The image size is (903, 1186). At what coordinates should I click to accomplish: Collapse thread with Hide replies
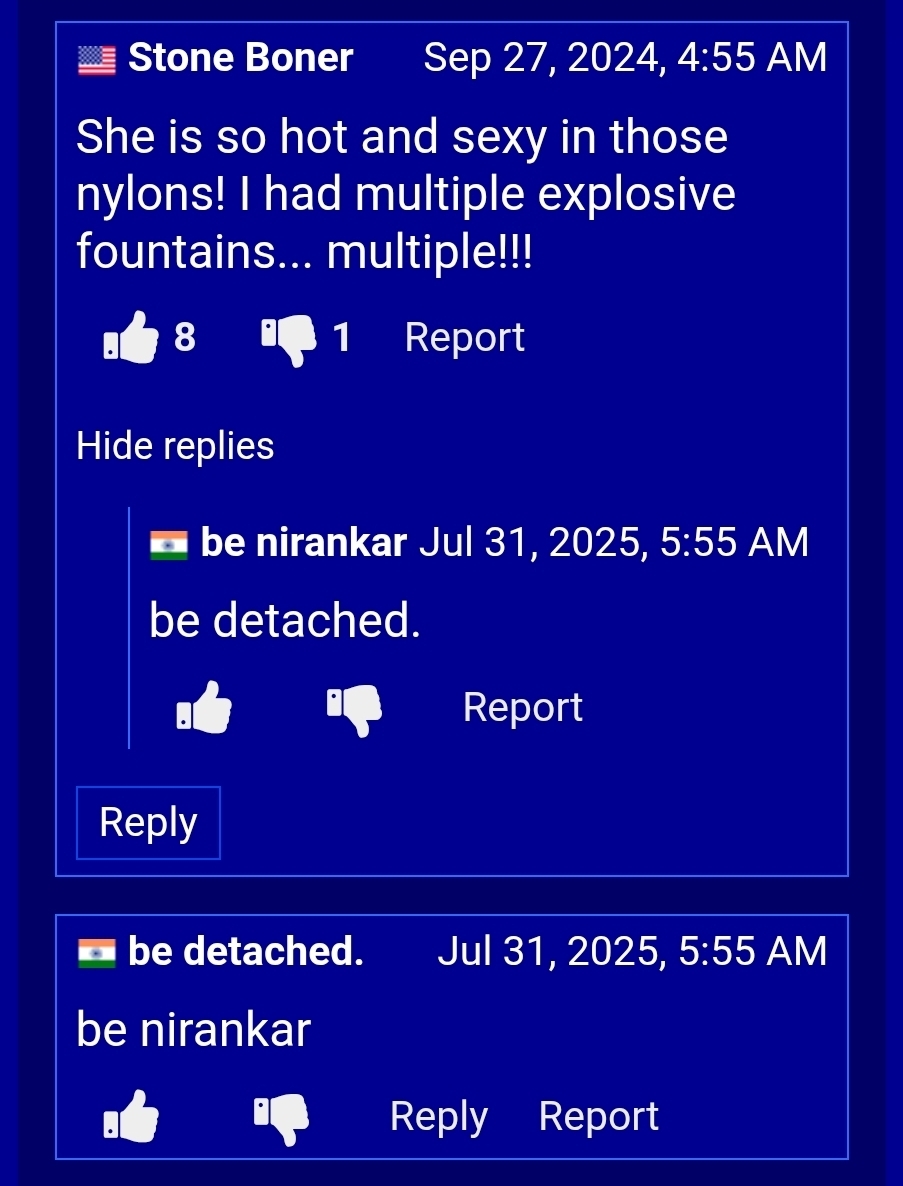point(175,446)
